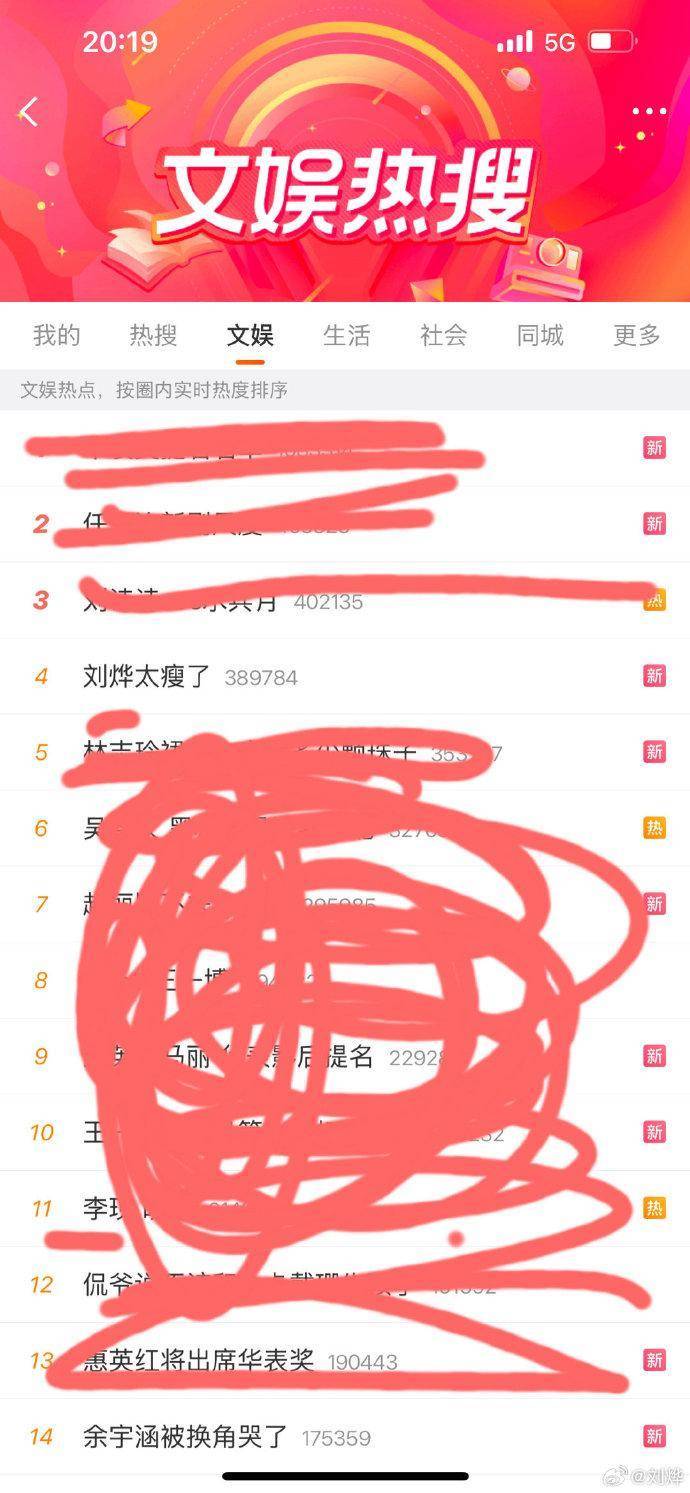This screenshot has height=1493, width=690.
Task: Switch to the 生活 tab
Action: pyautogui.click(x=347, y=336)
